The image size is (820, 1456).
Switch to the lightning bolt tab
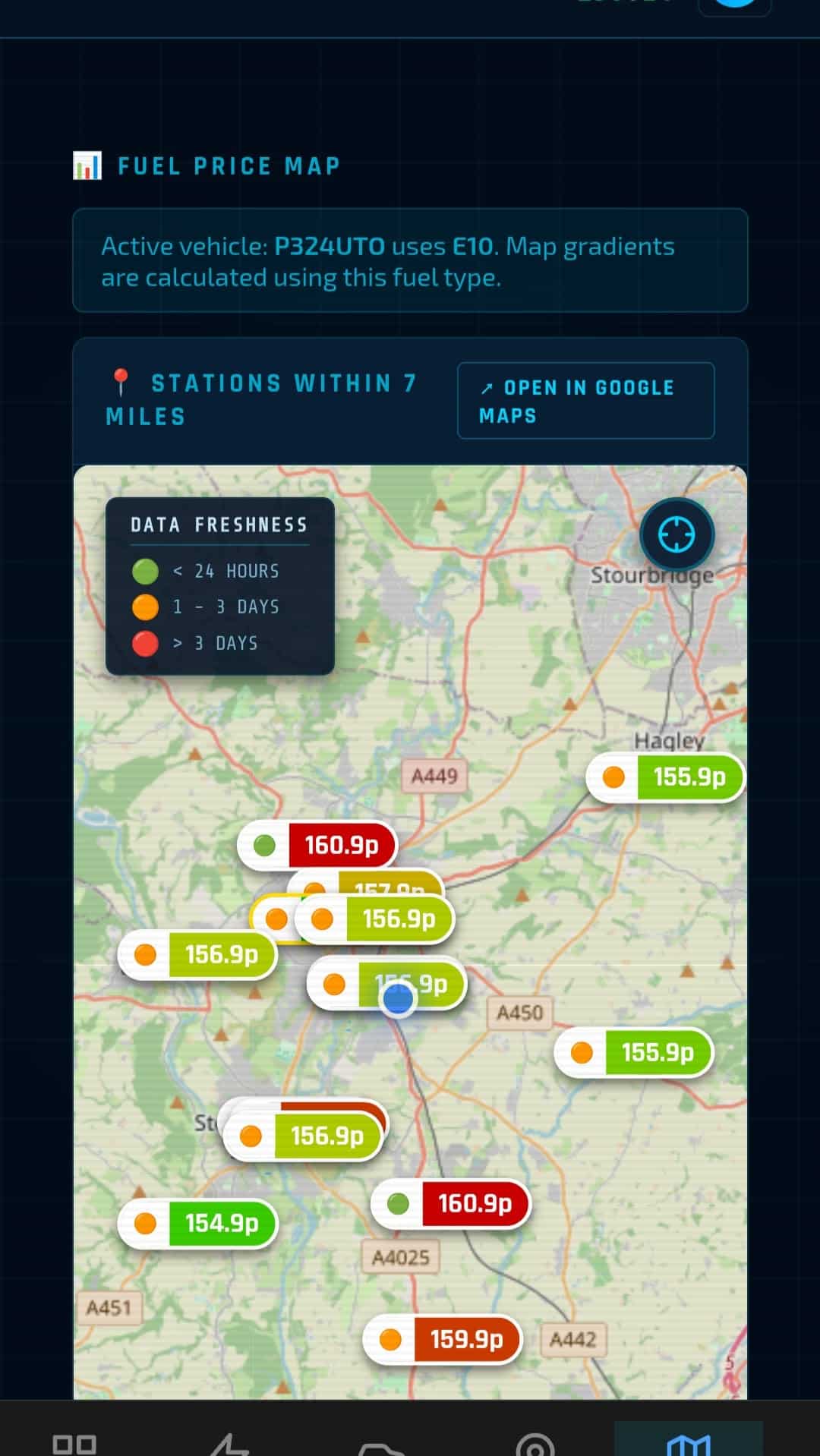pyautogui.click(x=229, y=1442)
